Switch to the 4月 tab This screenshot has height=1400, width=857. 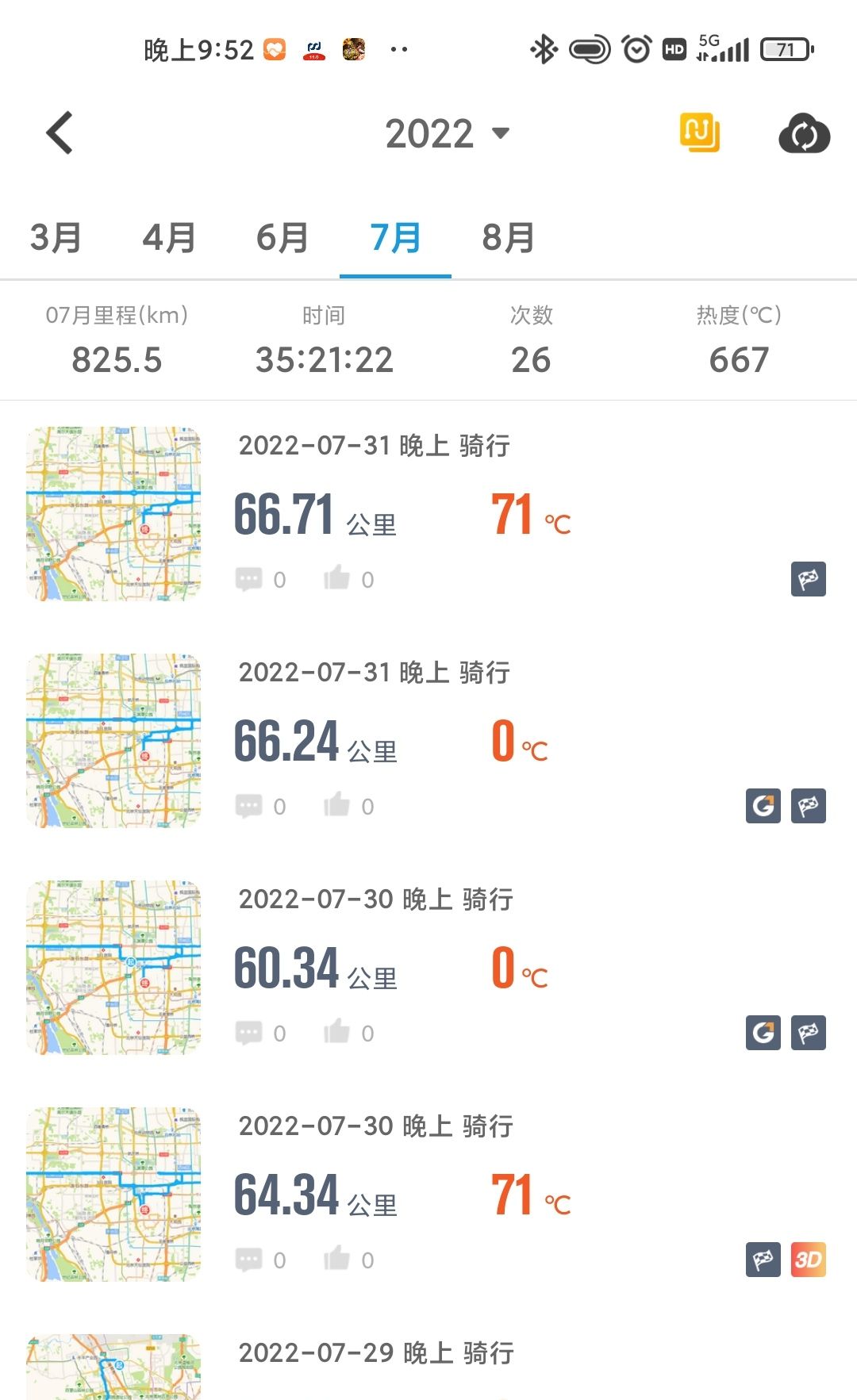pos(169,238)
